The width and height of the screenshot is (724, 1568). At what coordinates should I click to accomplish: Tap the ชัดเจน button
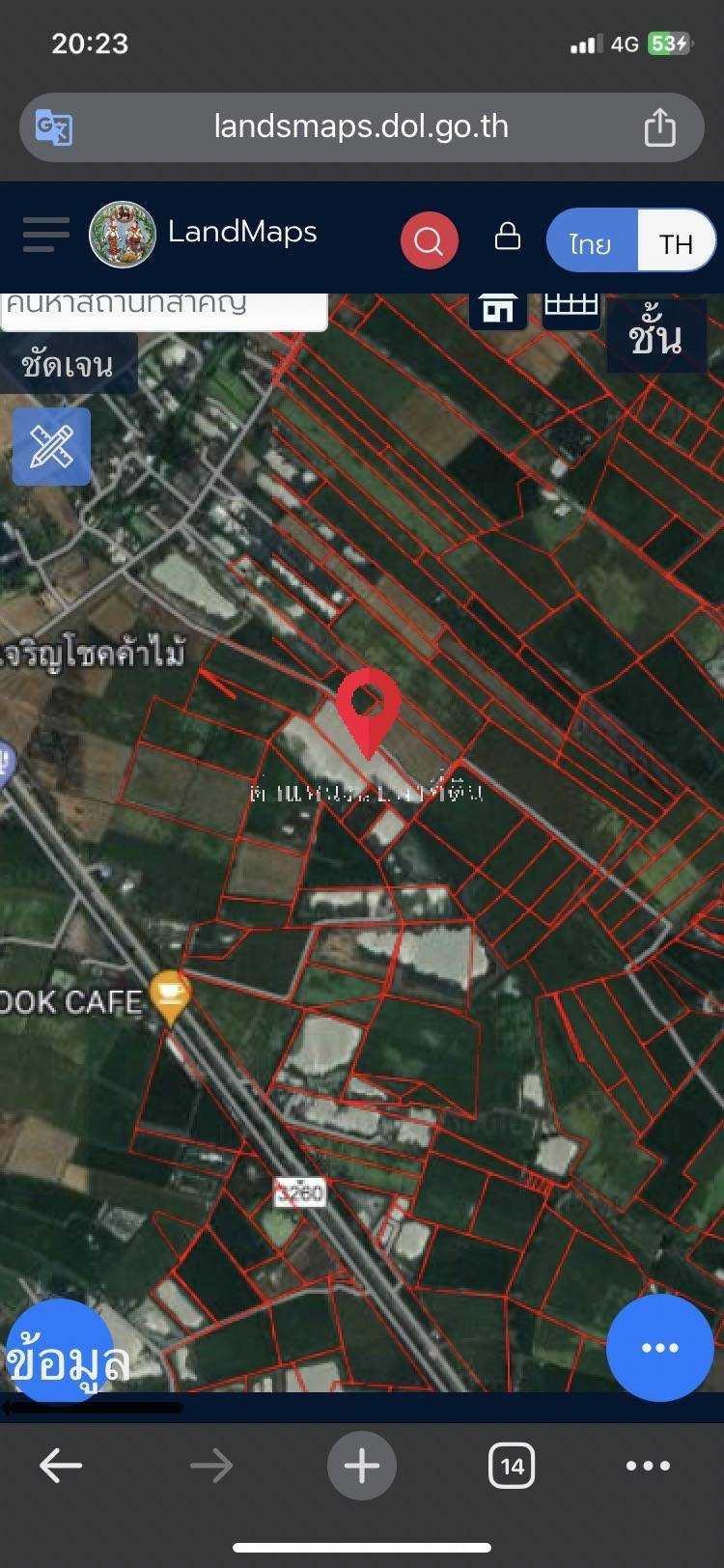pos(68,365)
